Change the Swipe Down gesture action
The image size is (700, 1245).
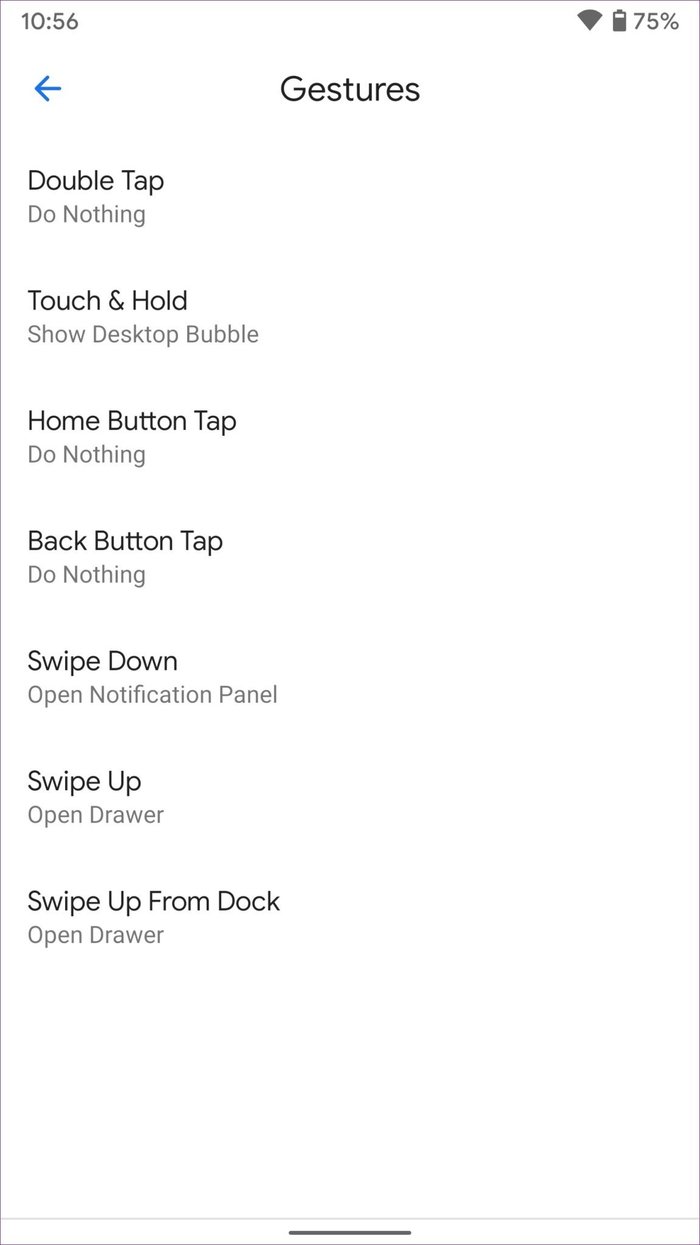pos(350,677)
